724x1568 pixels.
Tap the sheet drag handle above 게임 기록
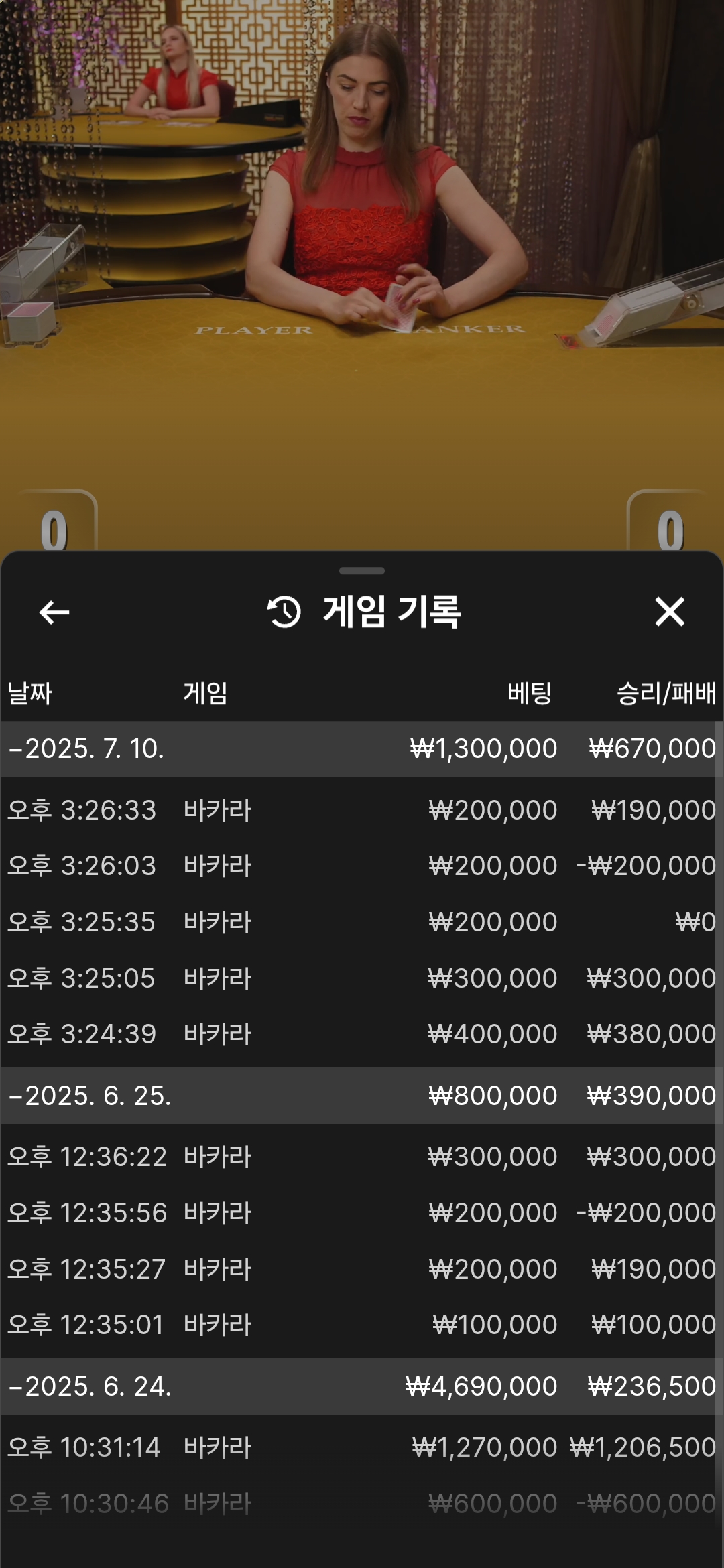[x=362, y=571]
